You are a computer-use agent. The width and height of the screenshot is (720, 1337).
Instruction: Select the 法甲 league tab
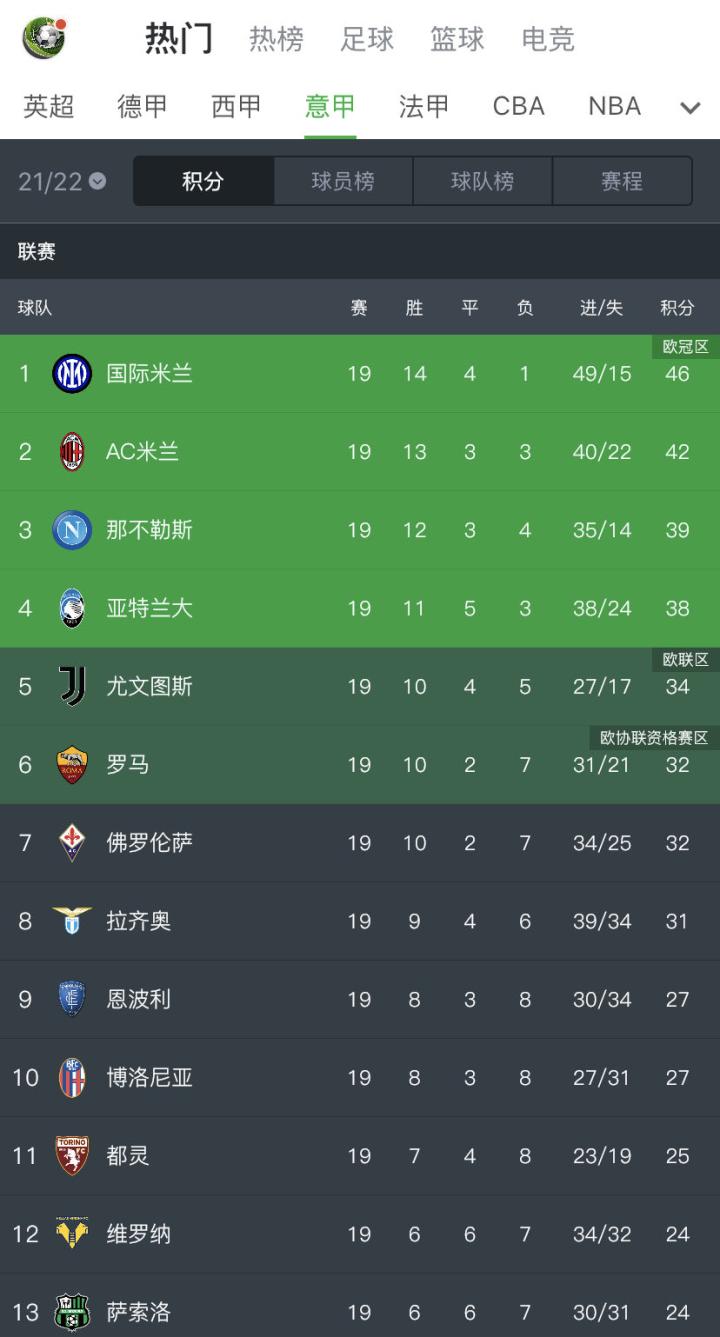click(424, 106)
